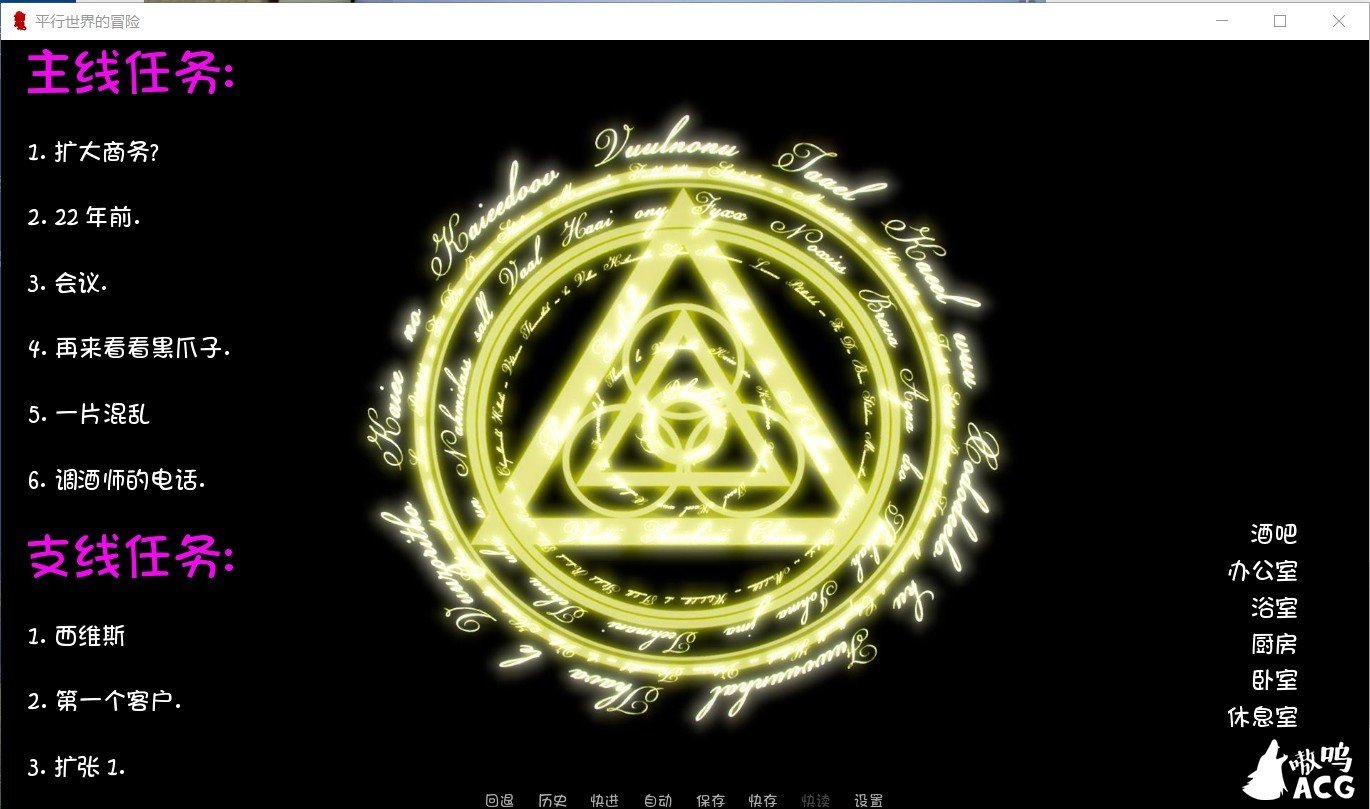
Task: Visit the 厨房
Action: point(1273,644)
